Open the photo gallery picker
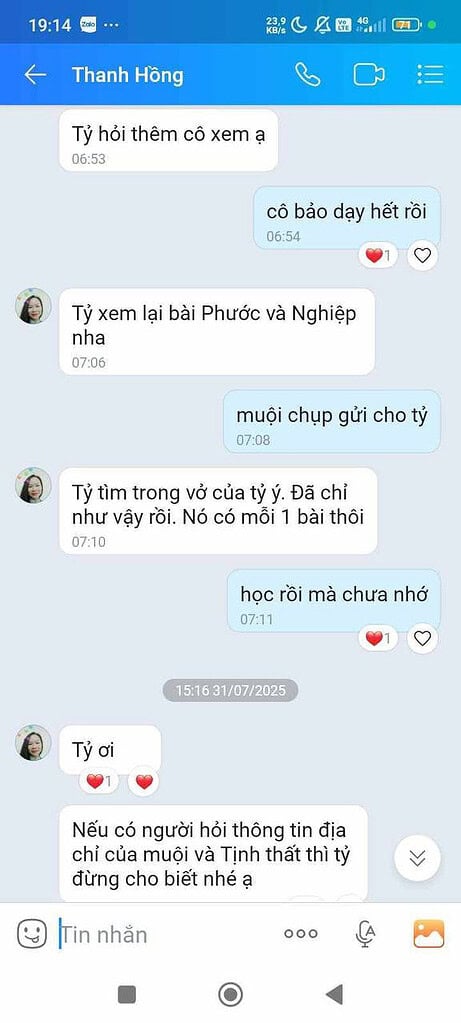 (x=428, y=934)
